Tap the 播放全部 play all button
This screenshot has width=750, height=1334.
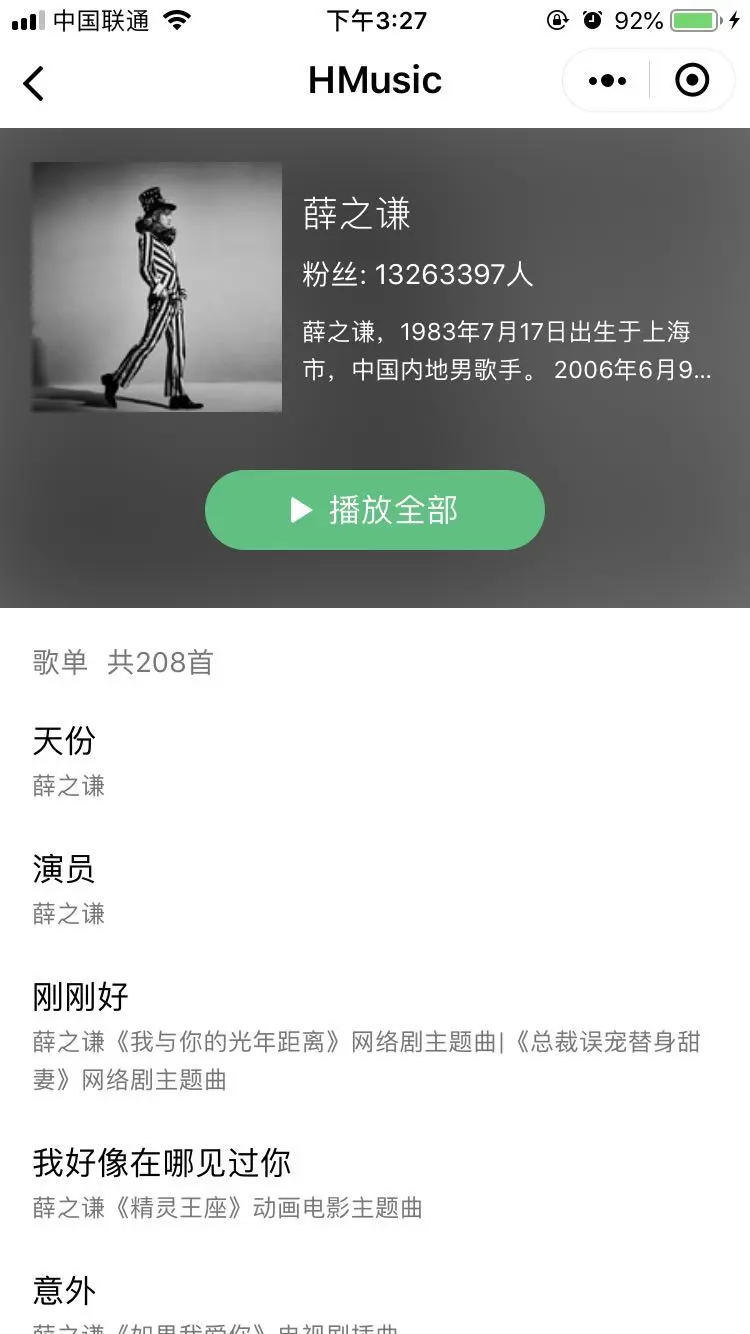click(375, 510)
